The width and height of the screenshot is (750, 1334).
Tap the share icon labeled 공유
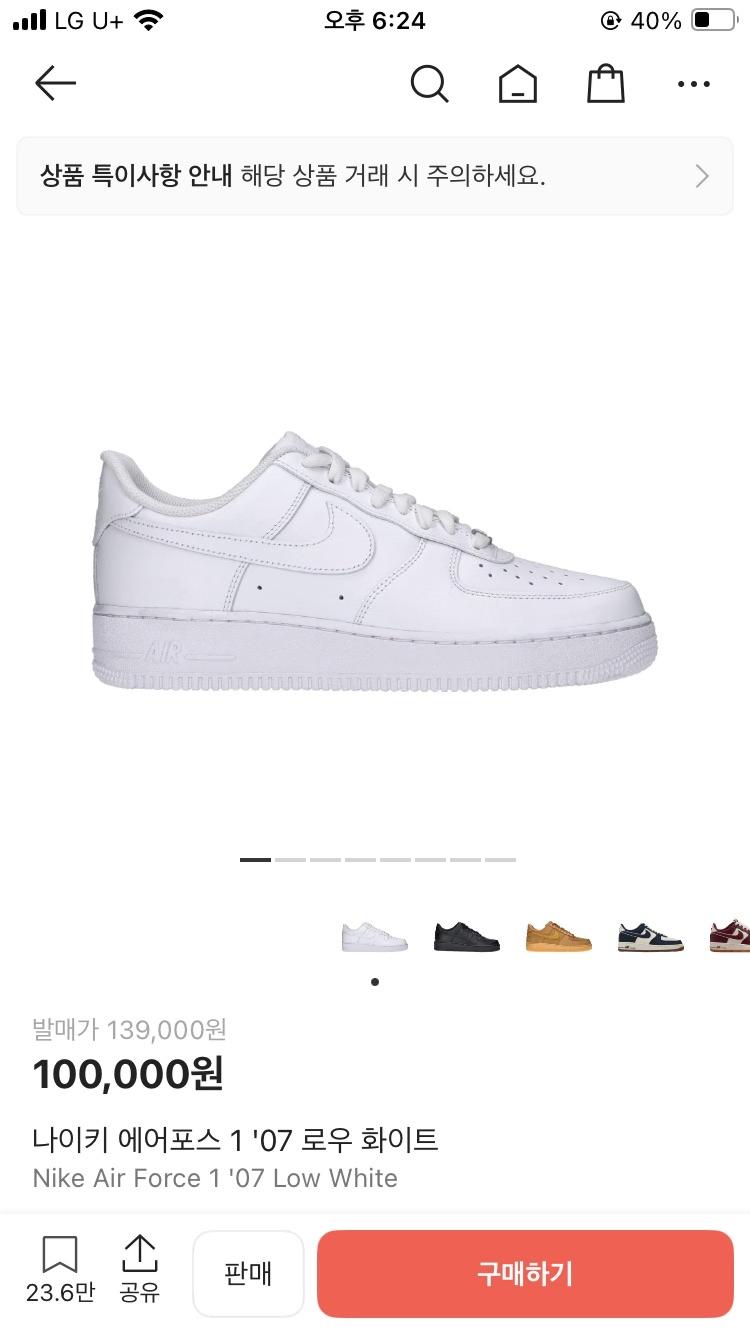[x=140, y=1272]
